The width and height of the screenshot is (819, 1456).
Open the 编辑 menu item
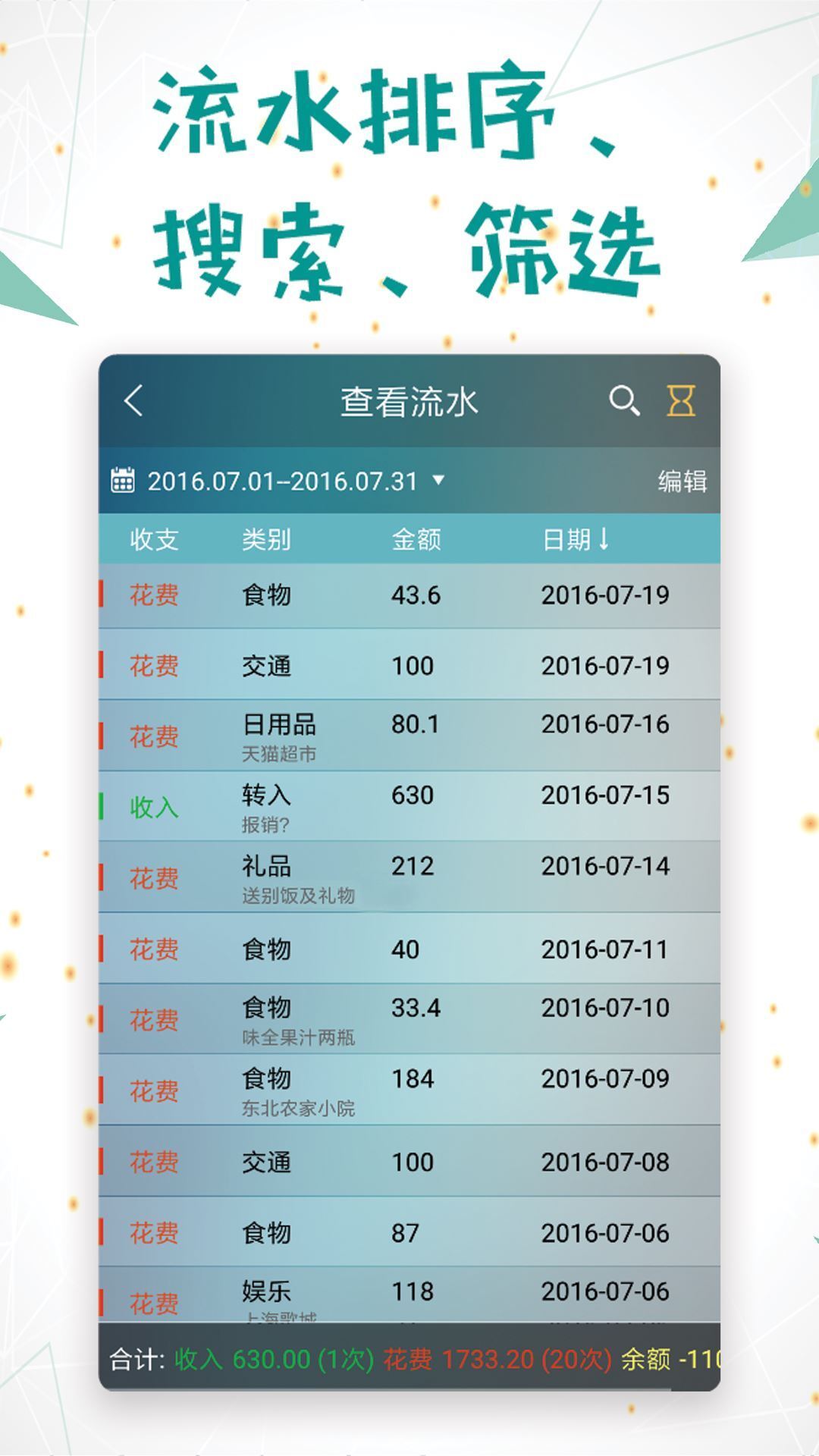coord(683,480)
